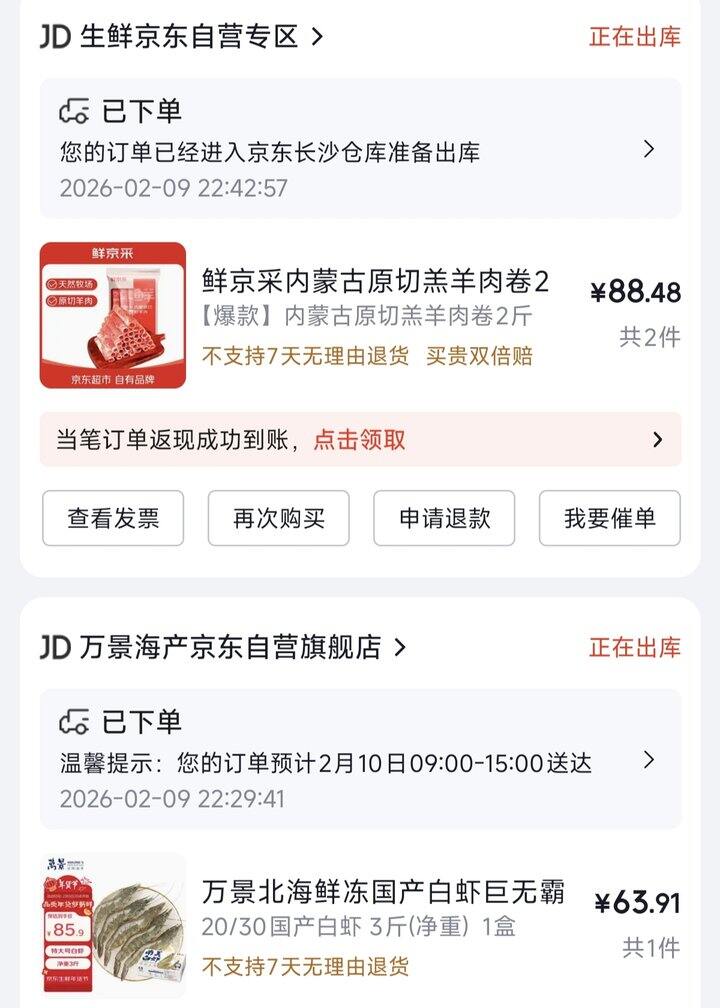Select 再次购买 for the lamb rolls
Image resolution: width=720 pixels, height=1008 pixels.
(x=279, y=518)
